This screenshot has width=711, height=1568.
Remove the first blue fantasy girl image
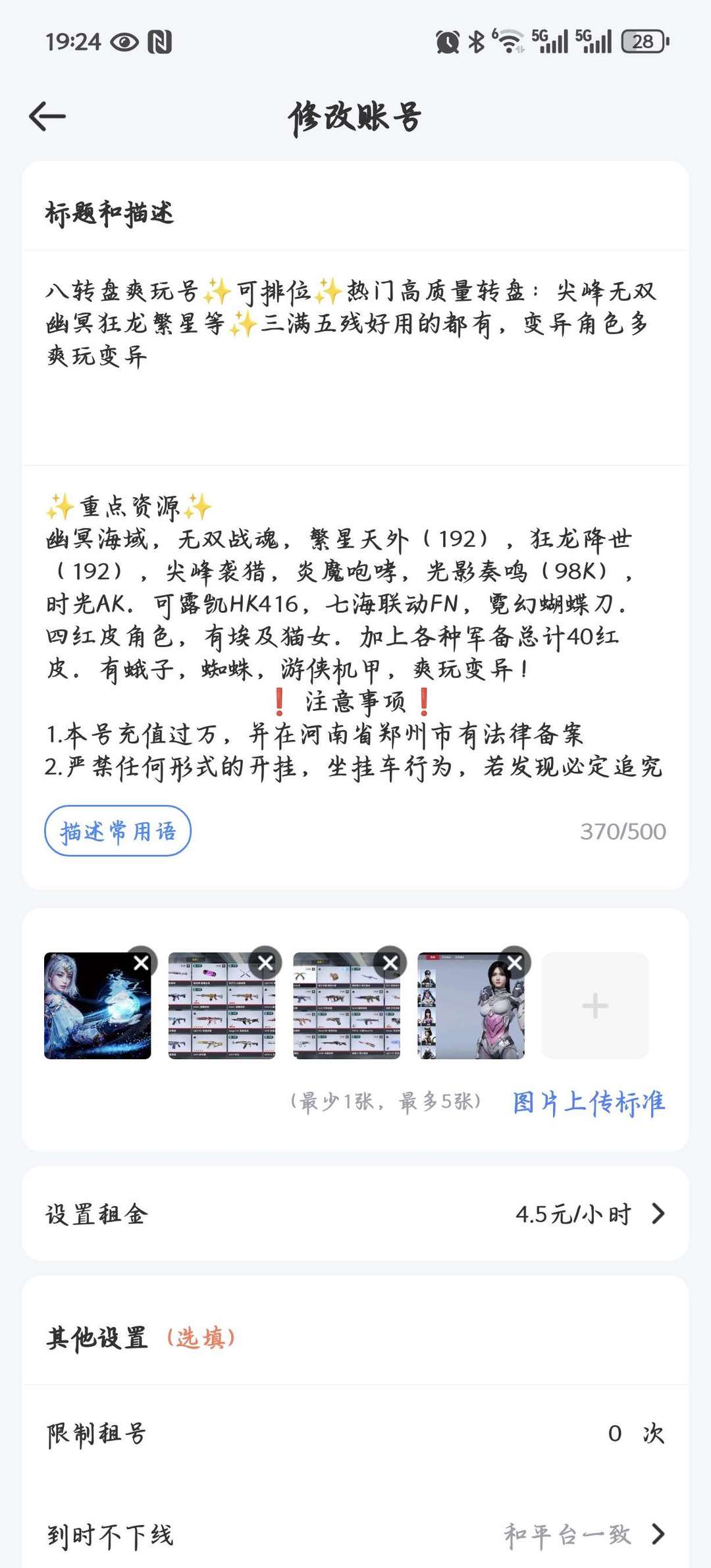pos(141,963)
